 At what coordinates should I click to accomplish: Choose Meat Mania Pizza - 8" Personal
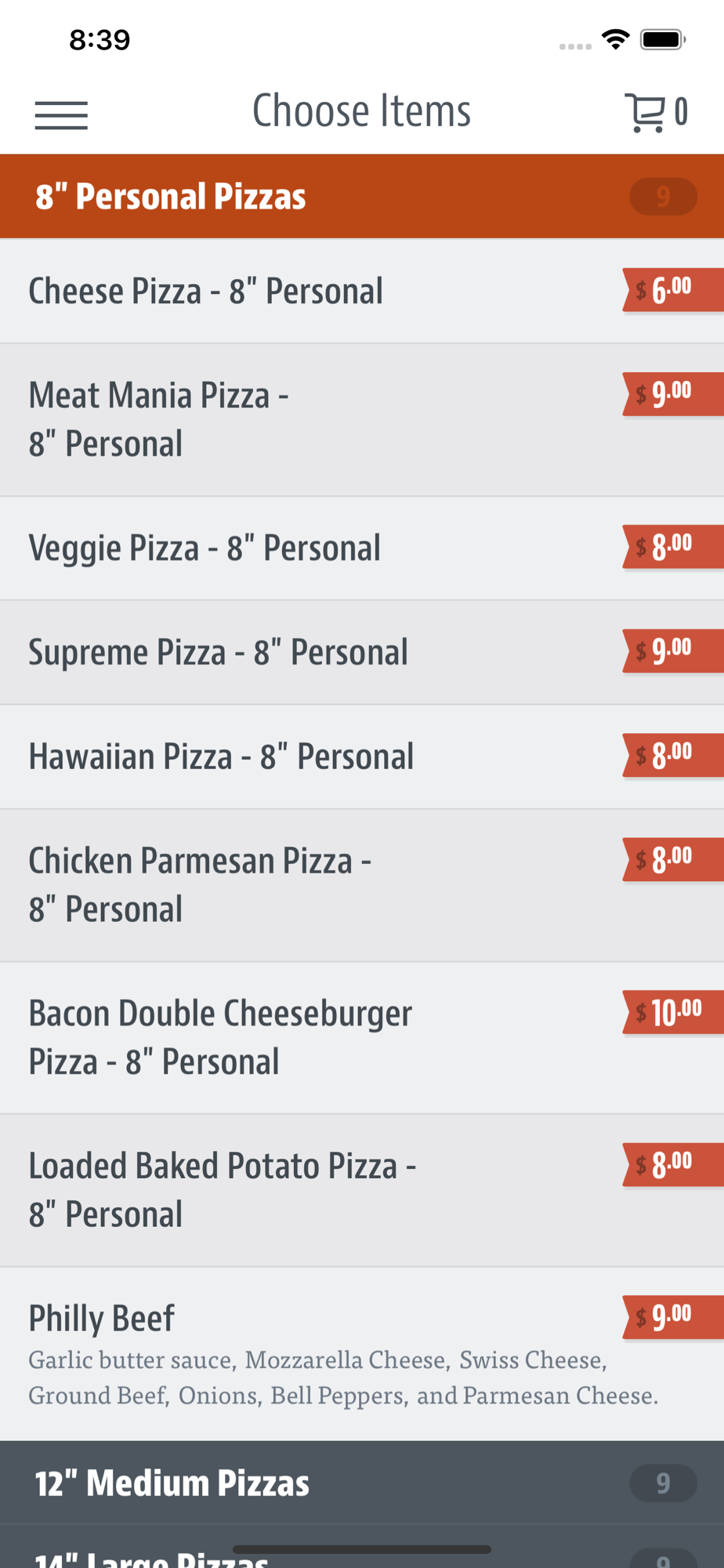362,419
